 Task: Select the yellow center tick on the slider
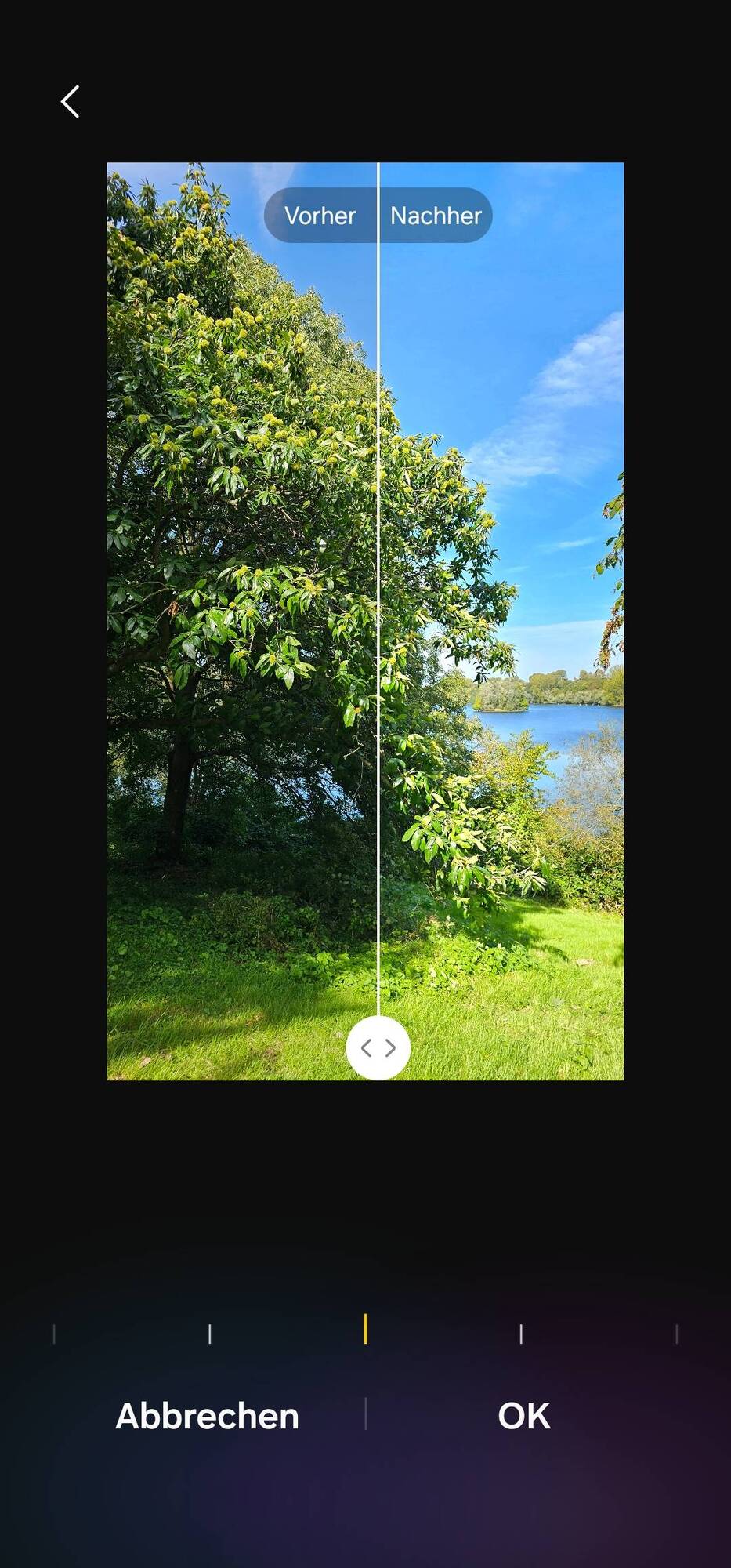pyautogui.click(x=365, y=1329)
